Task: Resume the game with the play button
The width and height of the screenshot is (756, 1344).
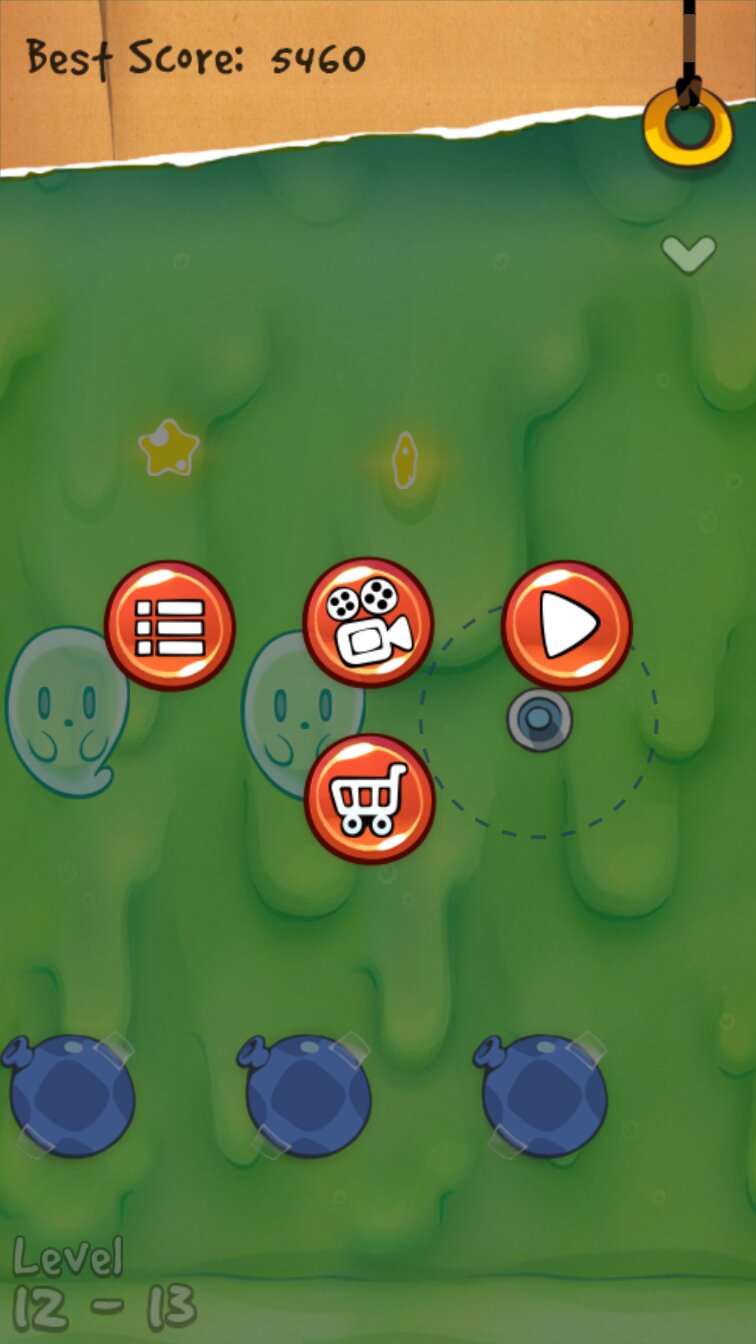Action: (566, 625)
